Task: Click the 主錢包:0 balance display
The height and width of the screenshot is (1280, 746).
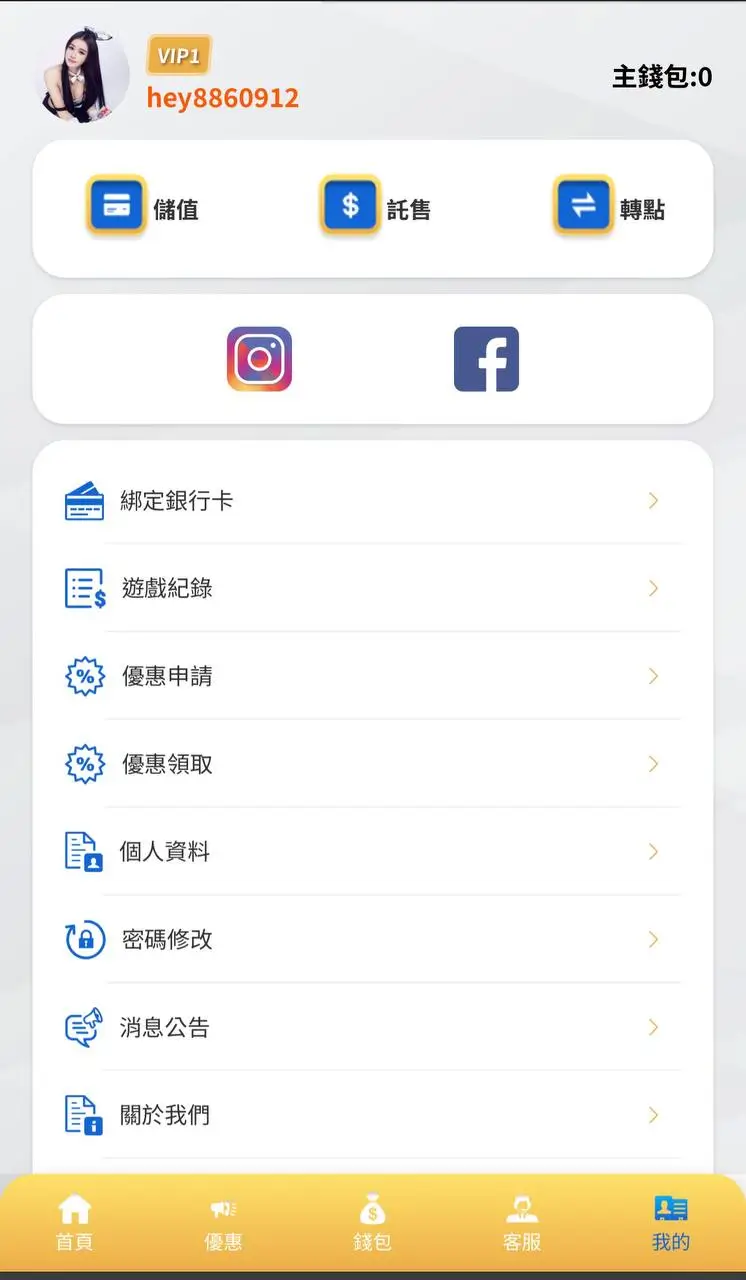Action: click(661, 76)
